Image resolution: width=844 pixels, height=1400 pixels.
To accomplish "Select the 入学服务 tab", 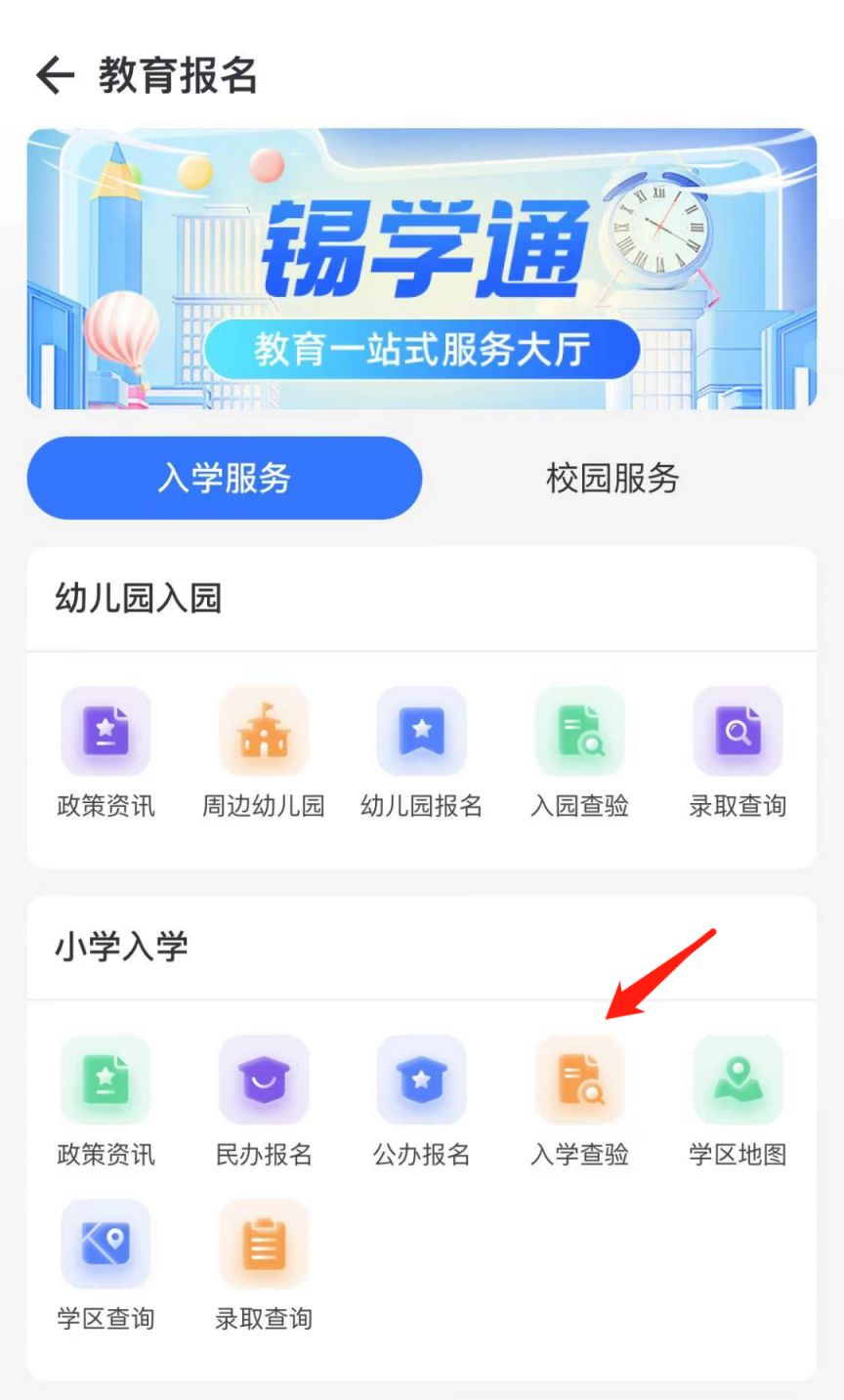I will pos(225,478).
